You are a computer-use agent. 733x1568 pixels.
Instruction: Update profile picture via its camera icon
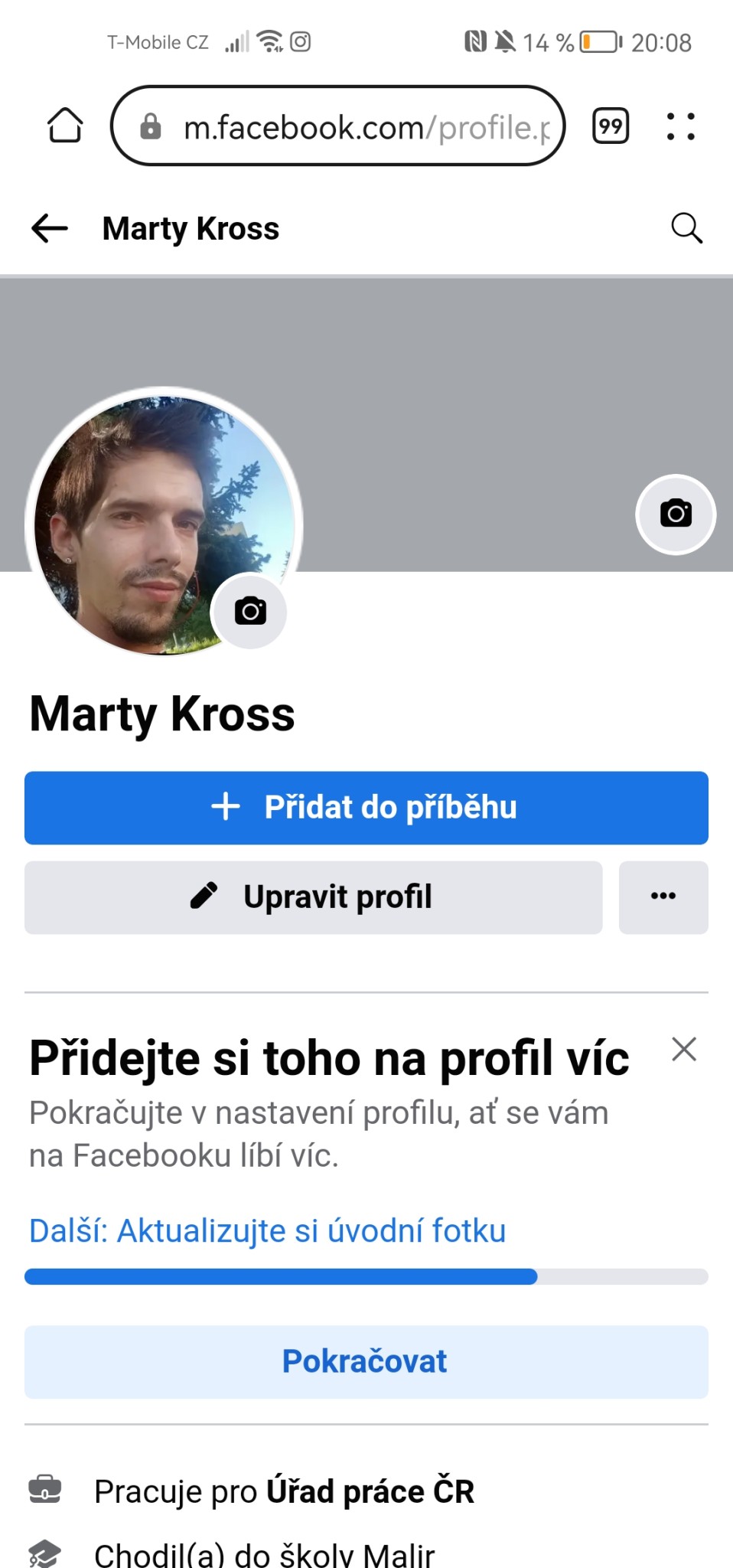click(250, 611)
